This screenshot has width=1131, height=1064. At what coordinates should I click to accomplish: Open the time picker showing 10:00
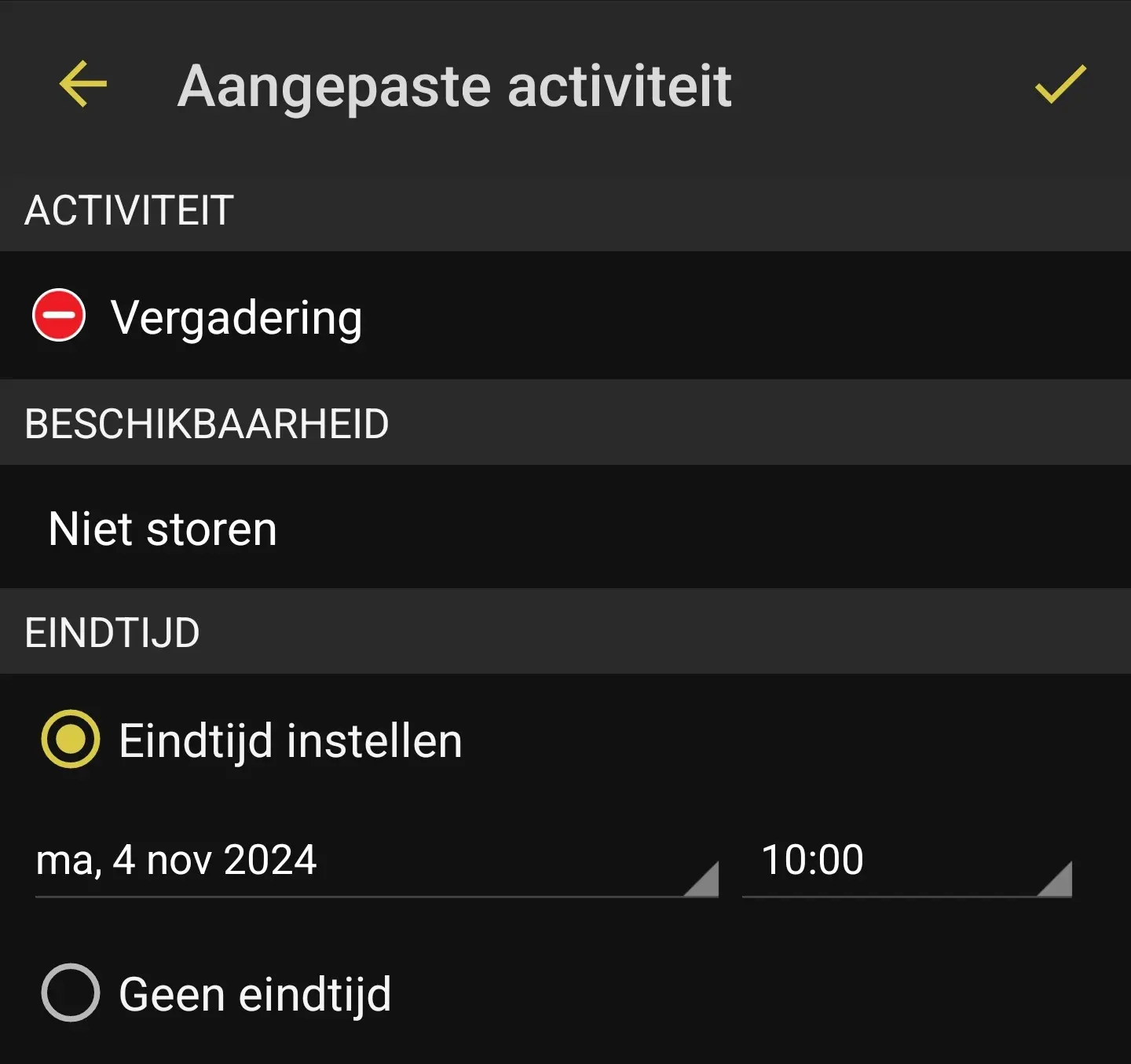pyautogui.click(x=906, y=861)
